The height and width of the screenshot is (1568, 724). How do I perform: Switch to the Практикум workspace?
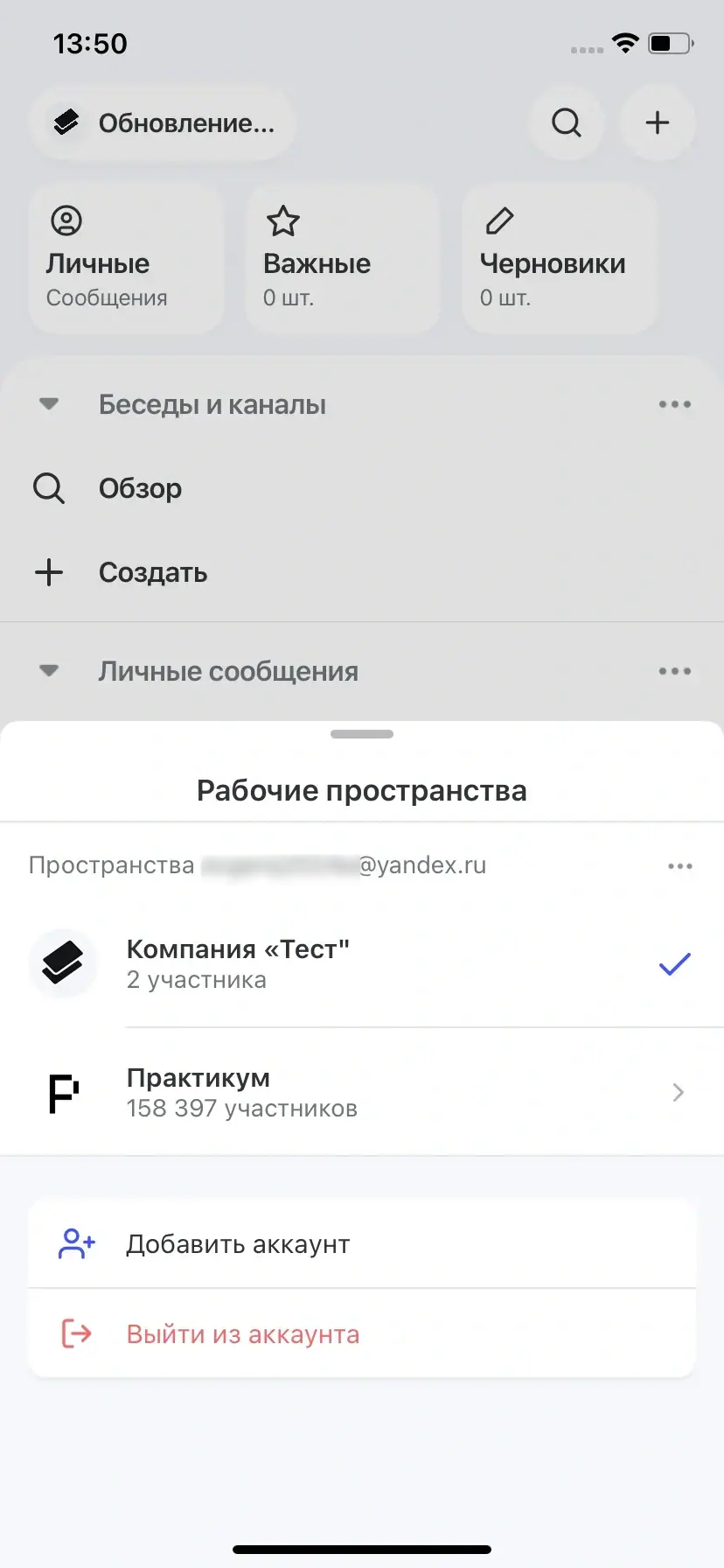362,1092
